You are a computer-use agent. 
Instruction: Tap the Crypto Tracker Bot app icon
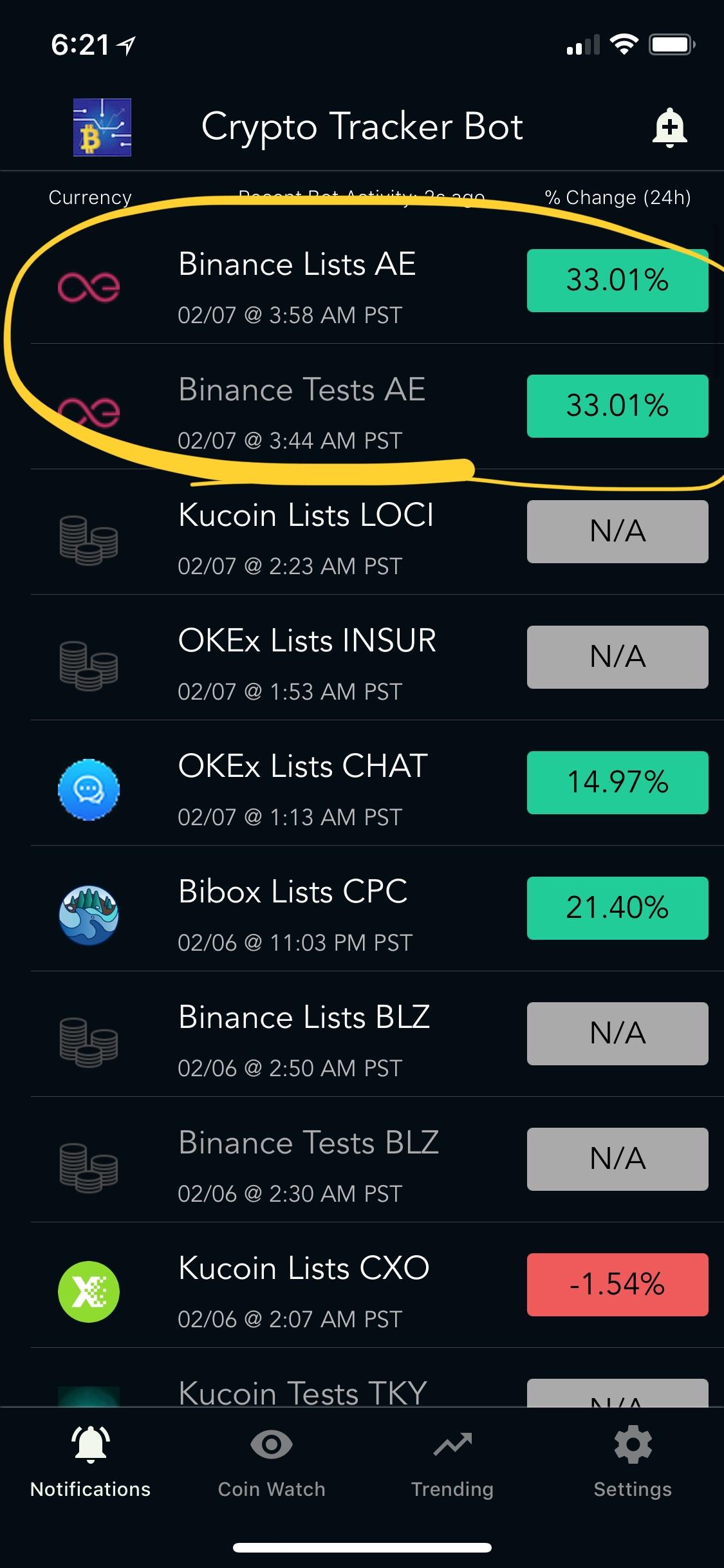coord(101,127)
